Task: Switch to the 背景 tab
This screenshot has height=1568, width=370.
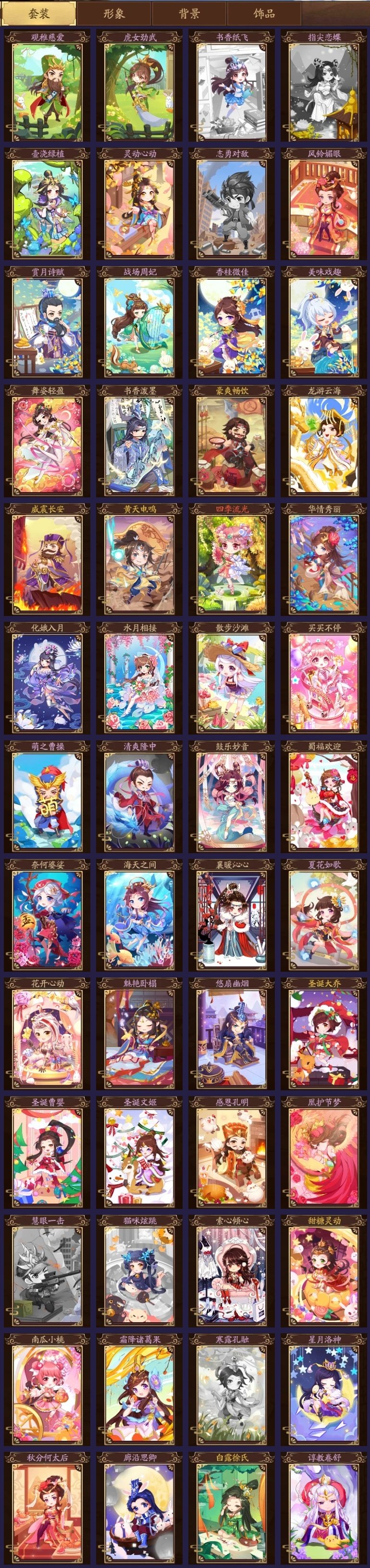Action: [189, 13]
